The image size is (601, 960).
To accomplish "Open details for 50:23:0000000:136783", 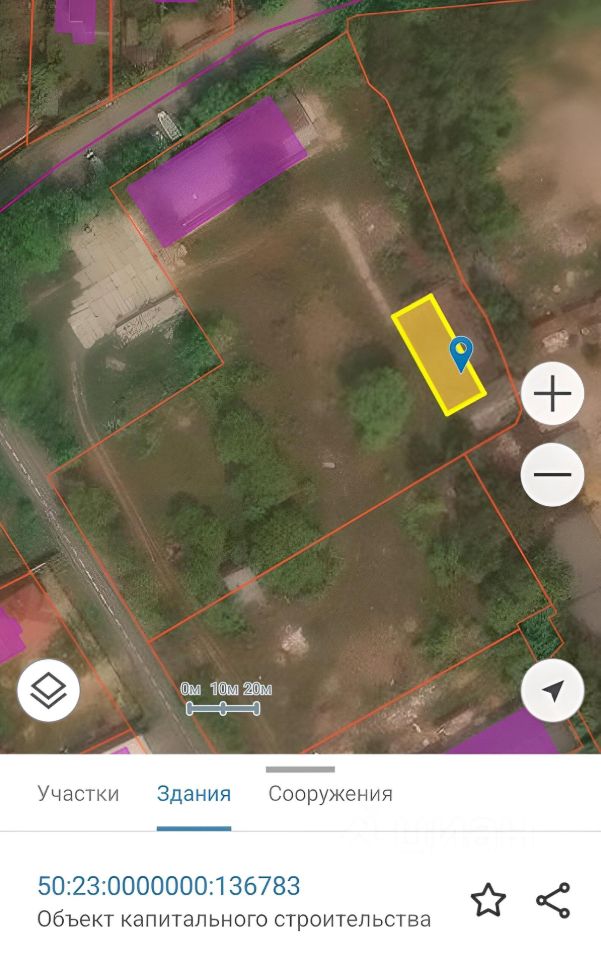I will (169, 886).
